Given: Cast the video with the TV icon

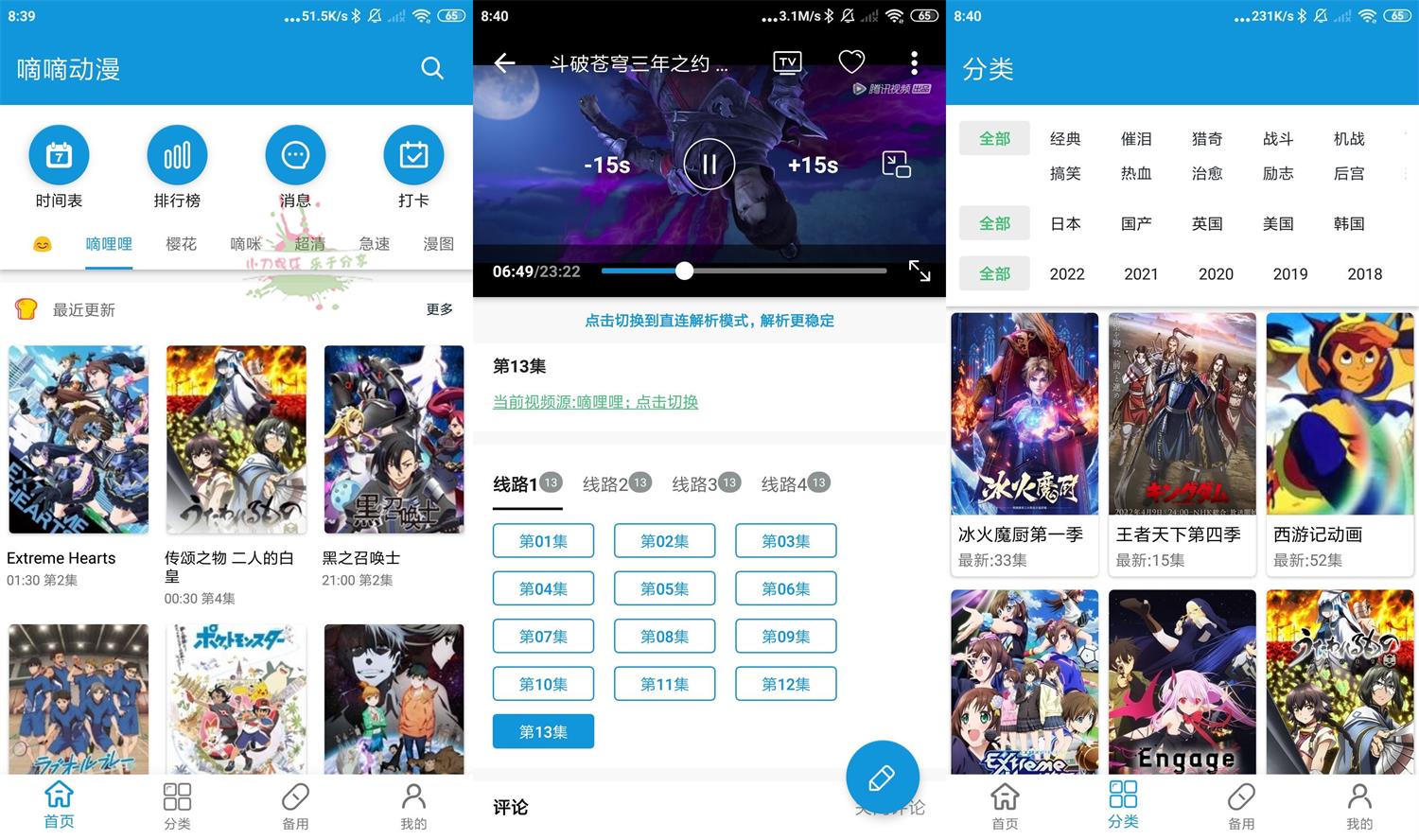Looking at the screenshot, I should tap(787, 62).
